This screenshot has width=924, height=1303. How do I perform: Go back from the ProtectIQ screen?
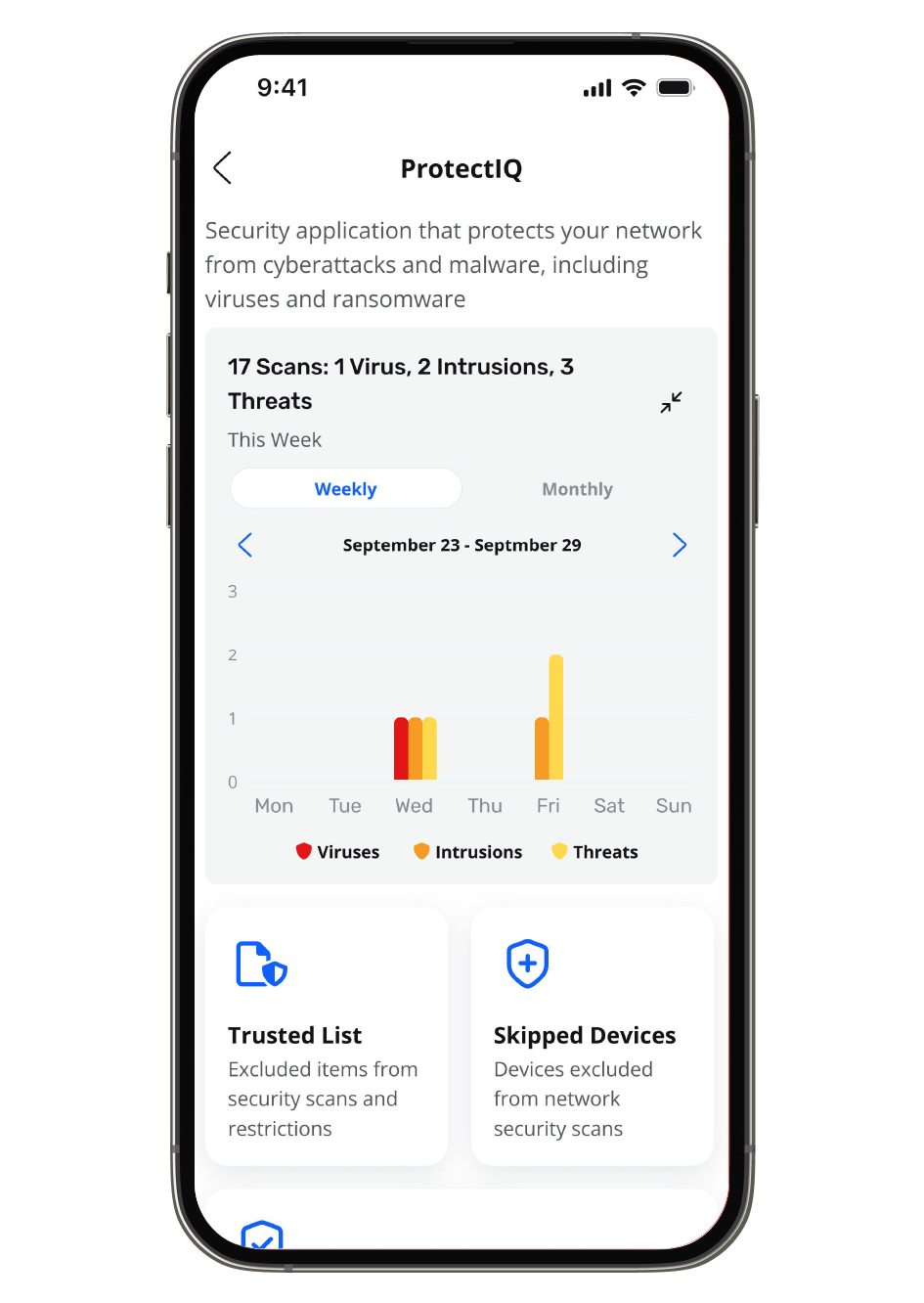pyautogui.click(x=223, y=168)
